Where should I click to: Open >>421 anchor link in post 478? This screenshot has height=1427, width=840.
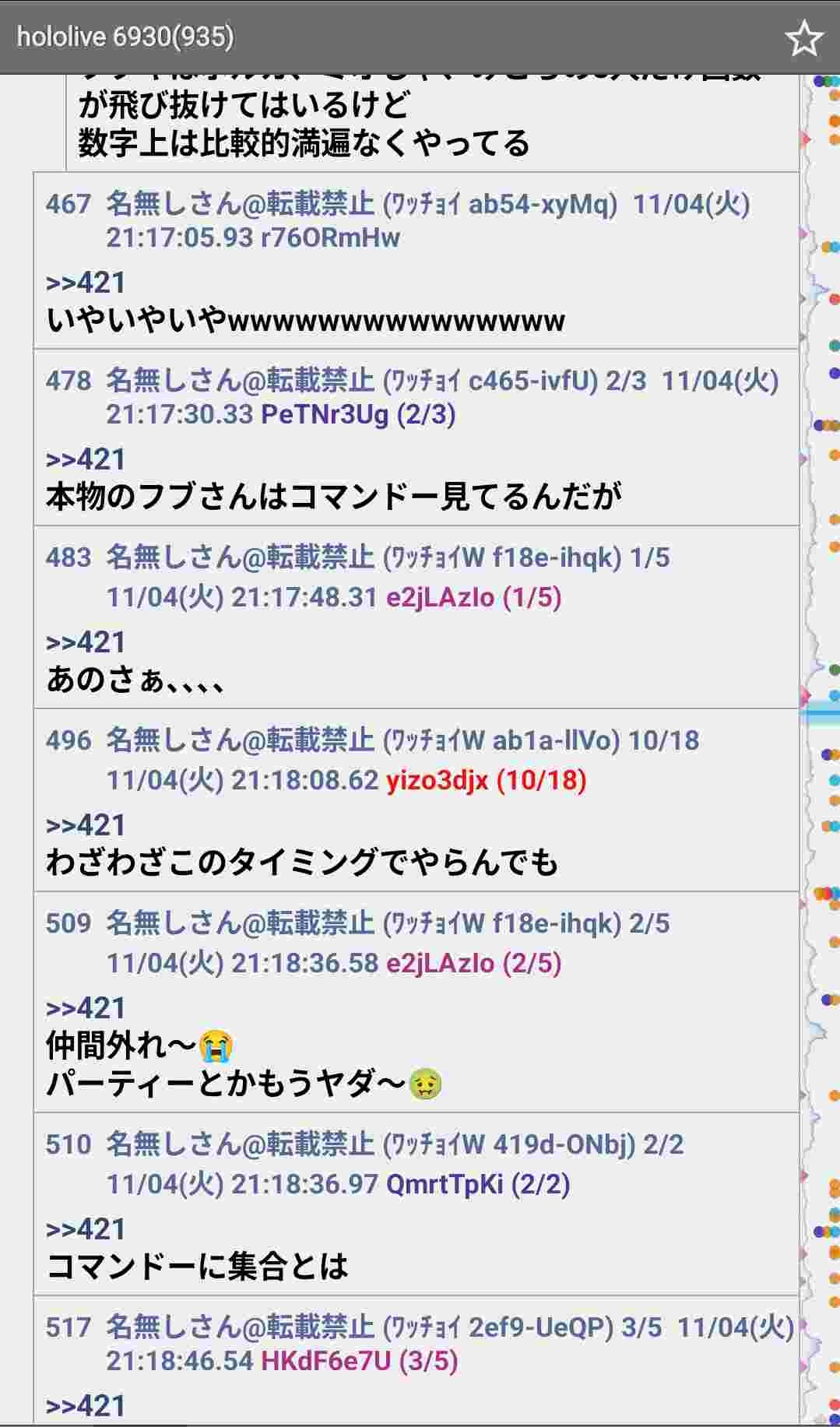tap(86, 459)
